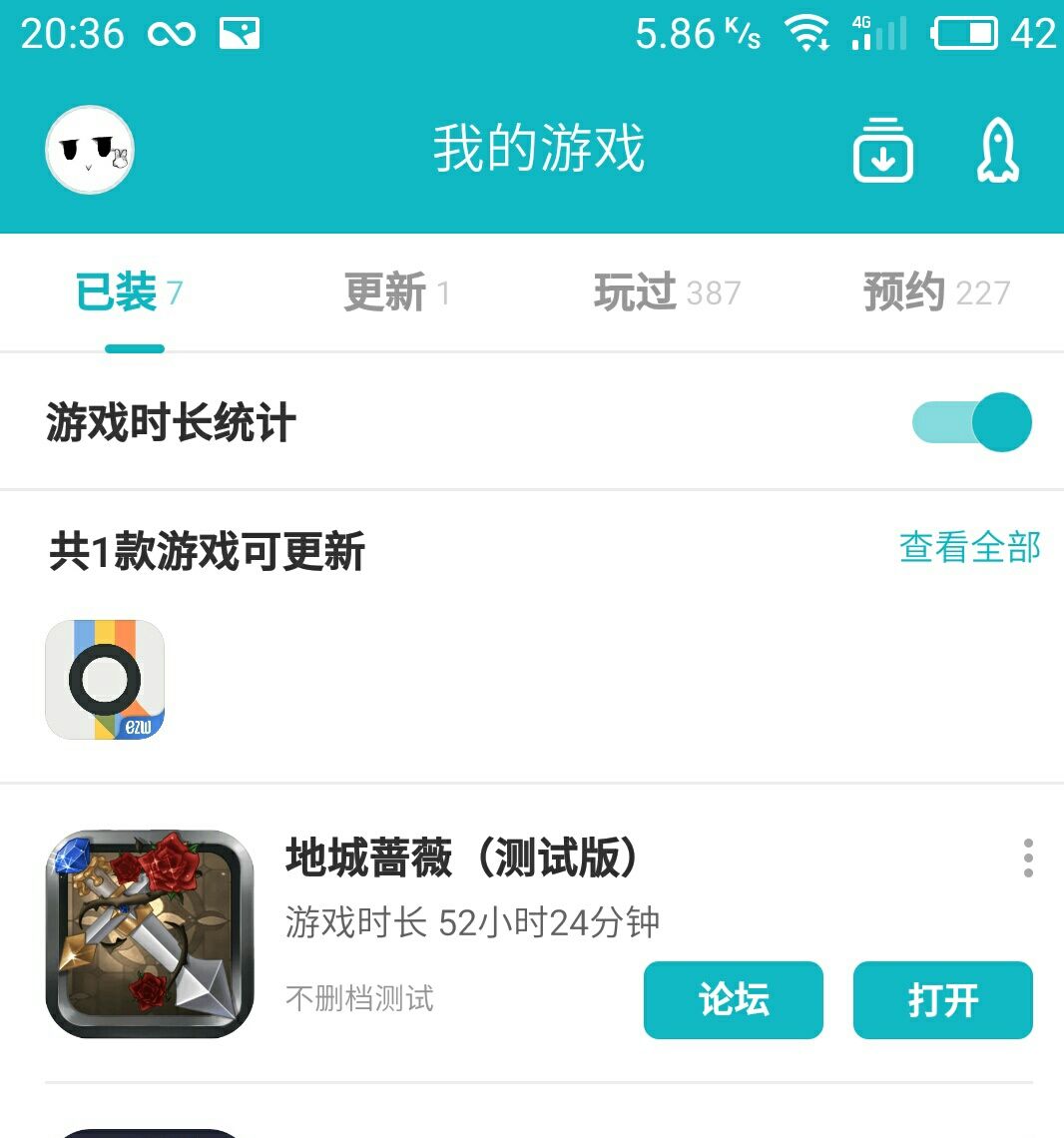This screenshot has width=1064, height=1138.
Task: Open your profile via the avatar icon
Action: (89, 150)
